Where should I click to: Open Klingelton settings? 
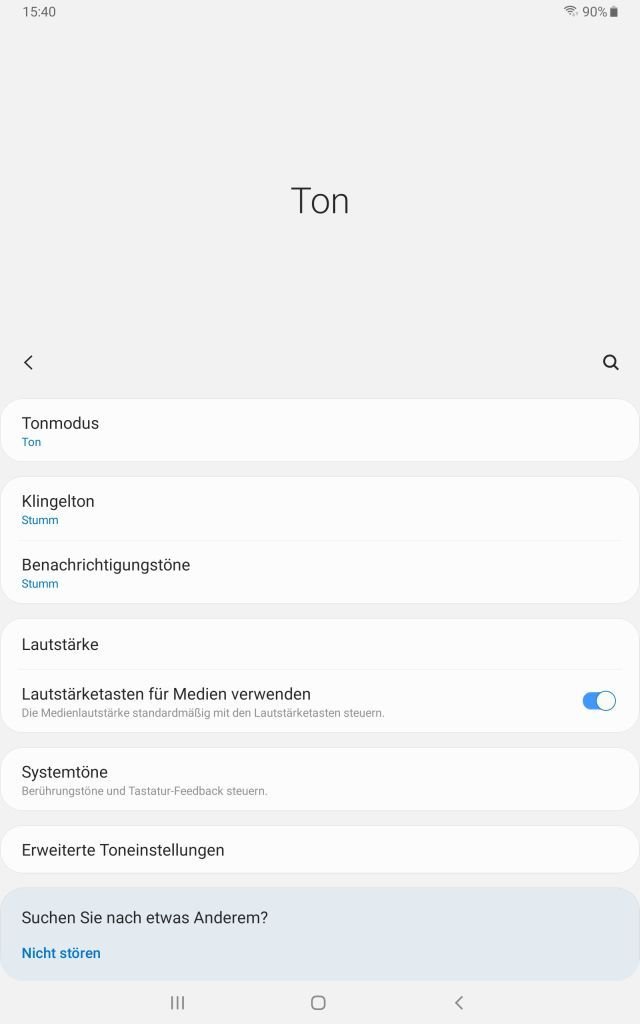(320, 509)
